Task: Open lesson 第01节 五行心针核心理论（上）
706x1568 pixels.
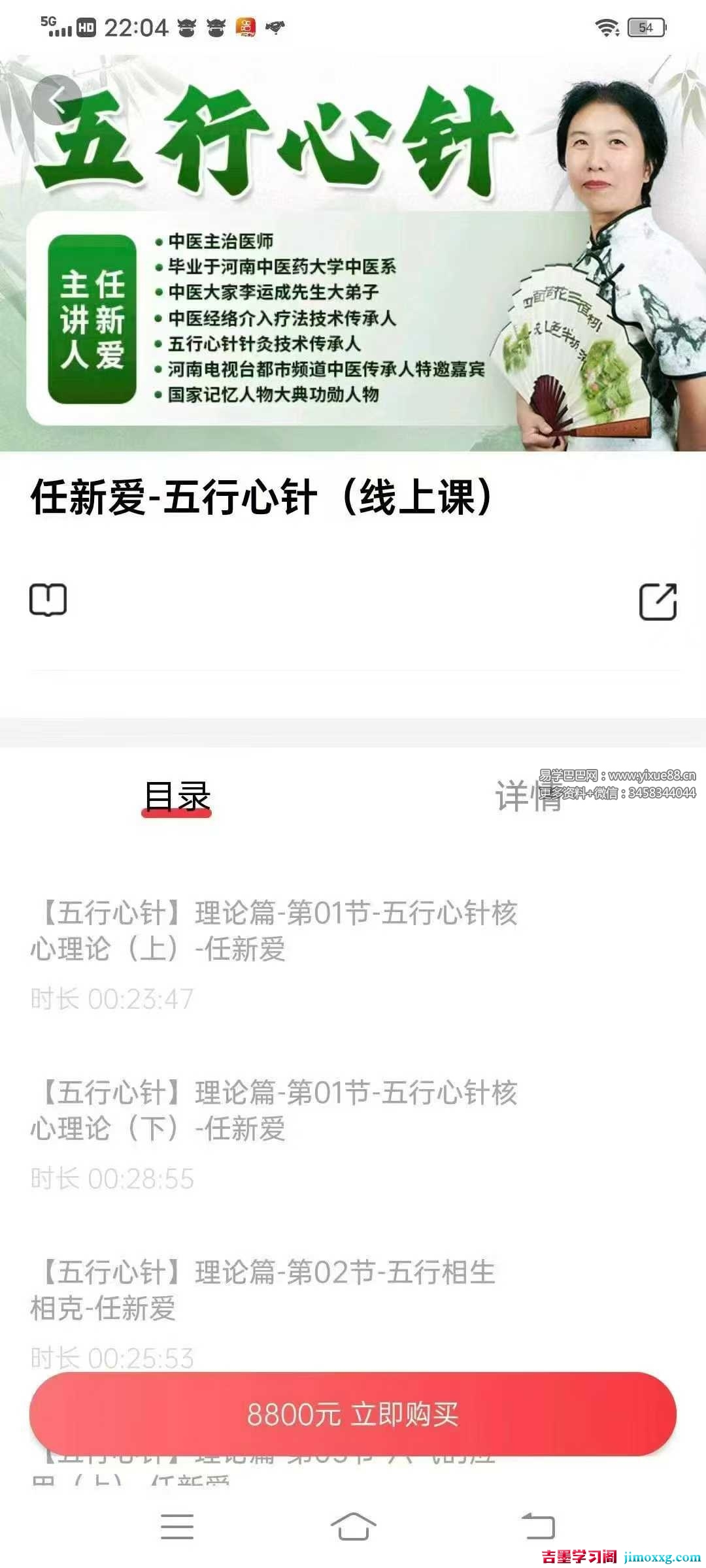Action: 275,931
